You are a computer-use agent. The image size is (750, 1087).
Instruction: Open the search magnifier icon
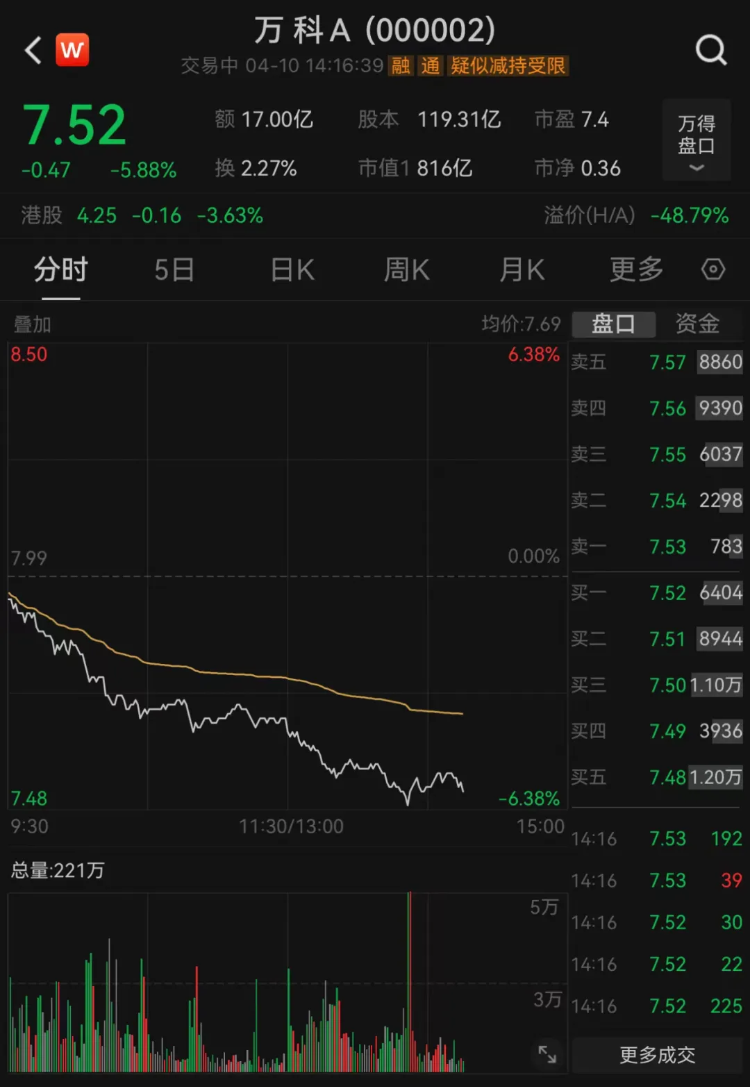711,48
